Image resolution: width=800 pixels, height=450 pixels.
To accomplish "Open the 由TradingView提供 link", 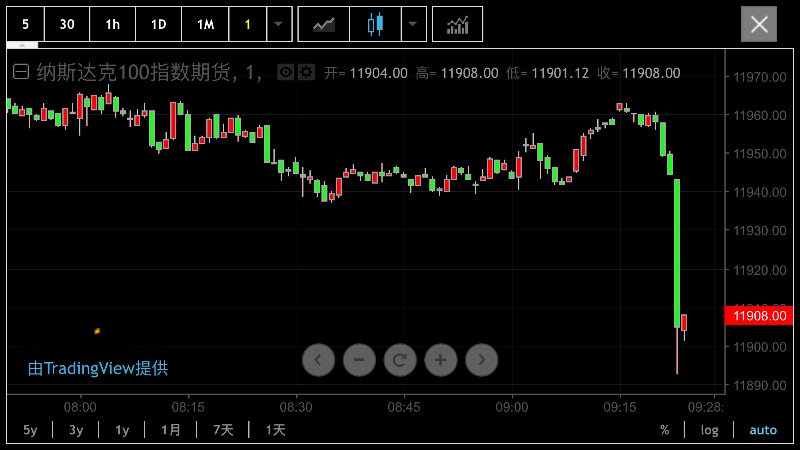I will tap(98, 368).
